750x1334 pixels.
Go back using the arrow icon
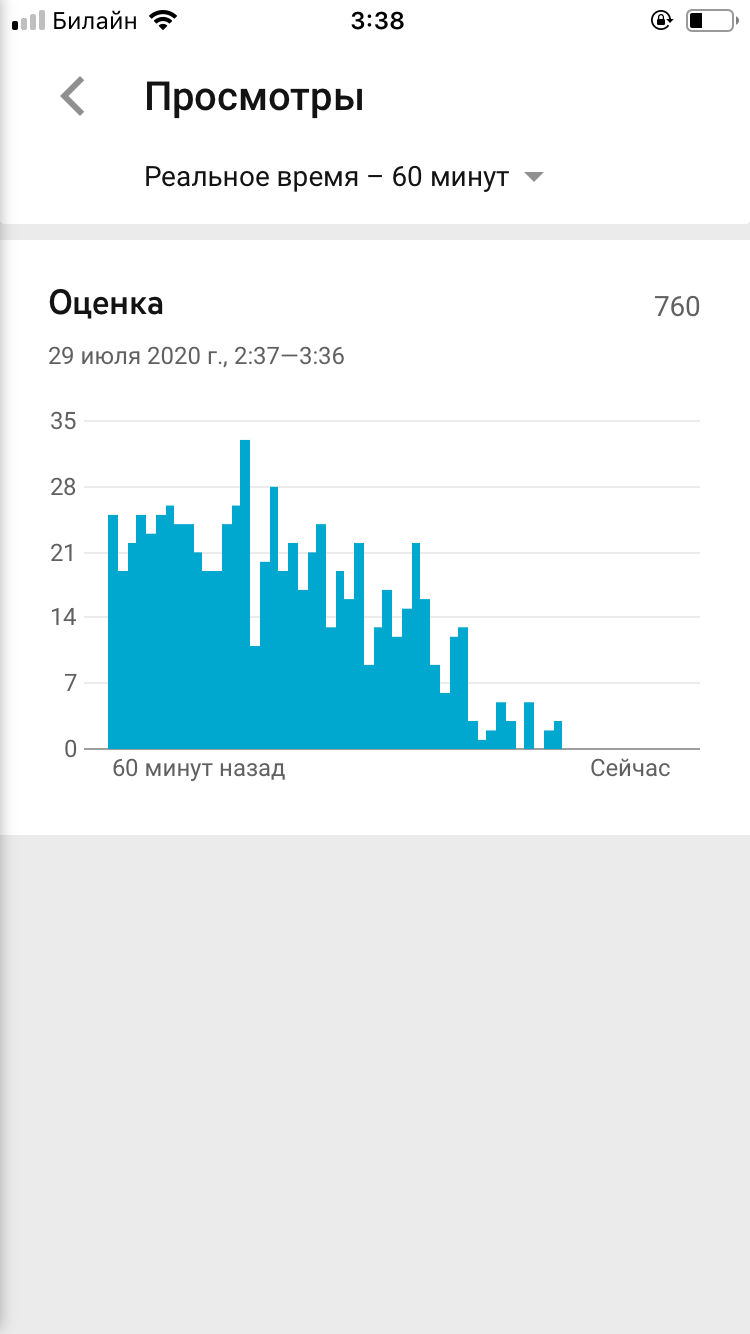(73, 97)
